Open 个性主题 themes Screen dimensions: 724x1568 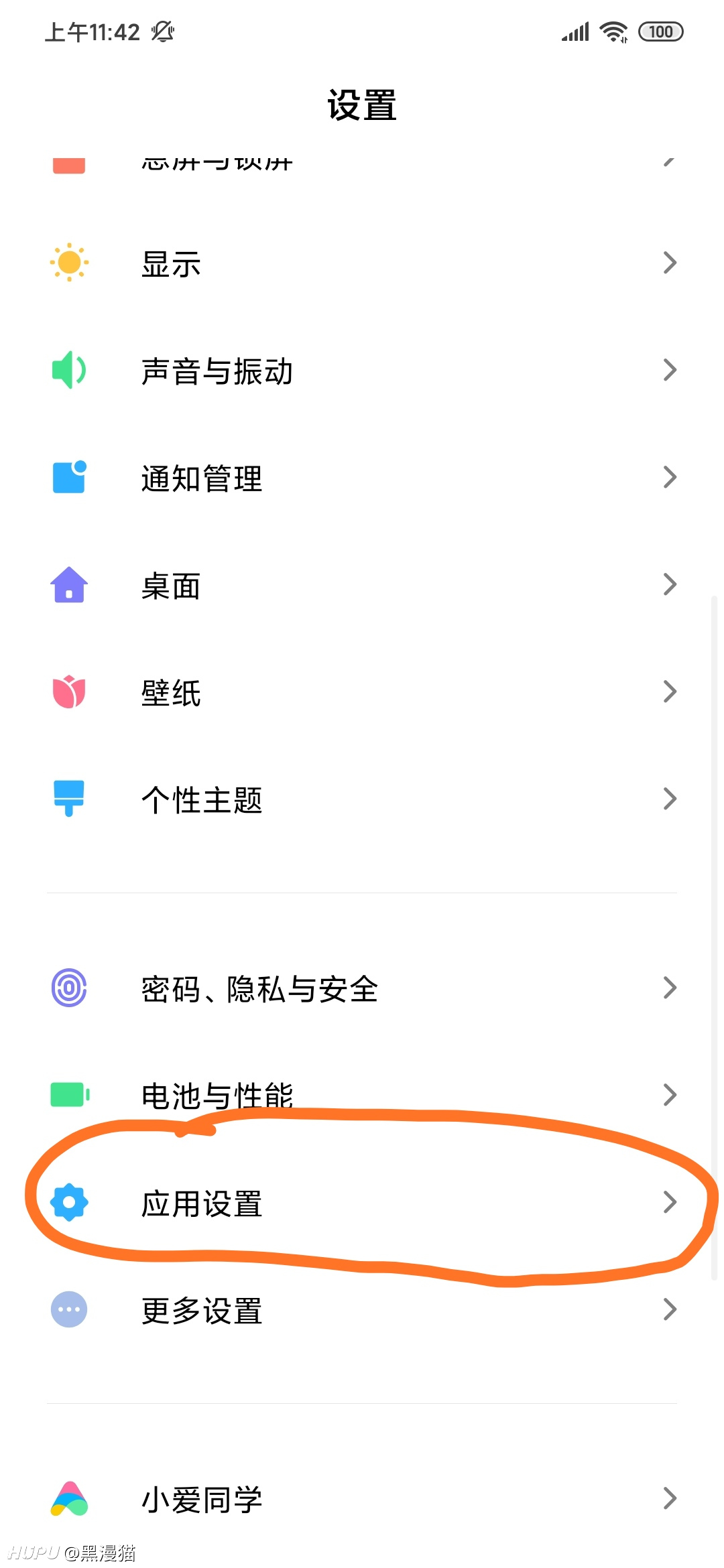click(362, 799)
